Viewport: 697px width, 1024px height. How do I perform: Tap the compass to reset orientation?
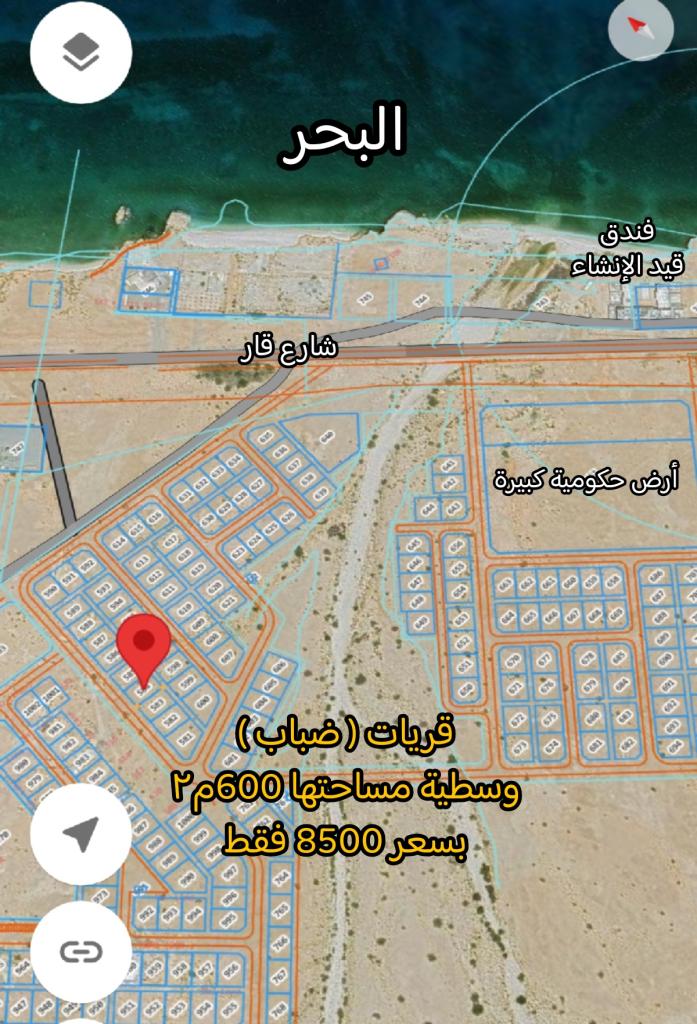641,28
